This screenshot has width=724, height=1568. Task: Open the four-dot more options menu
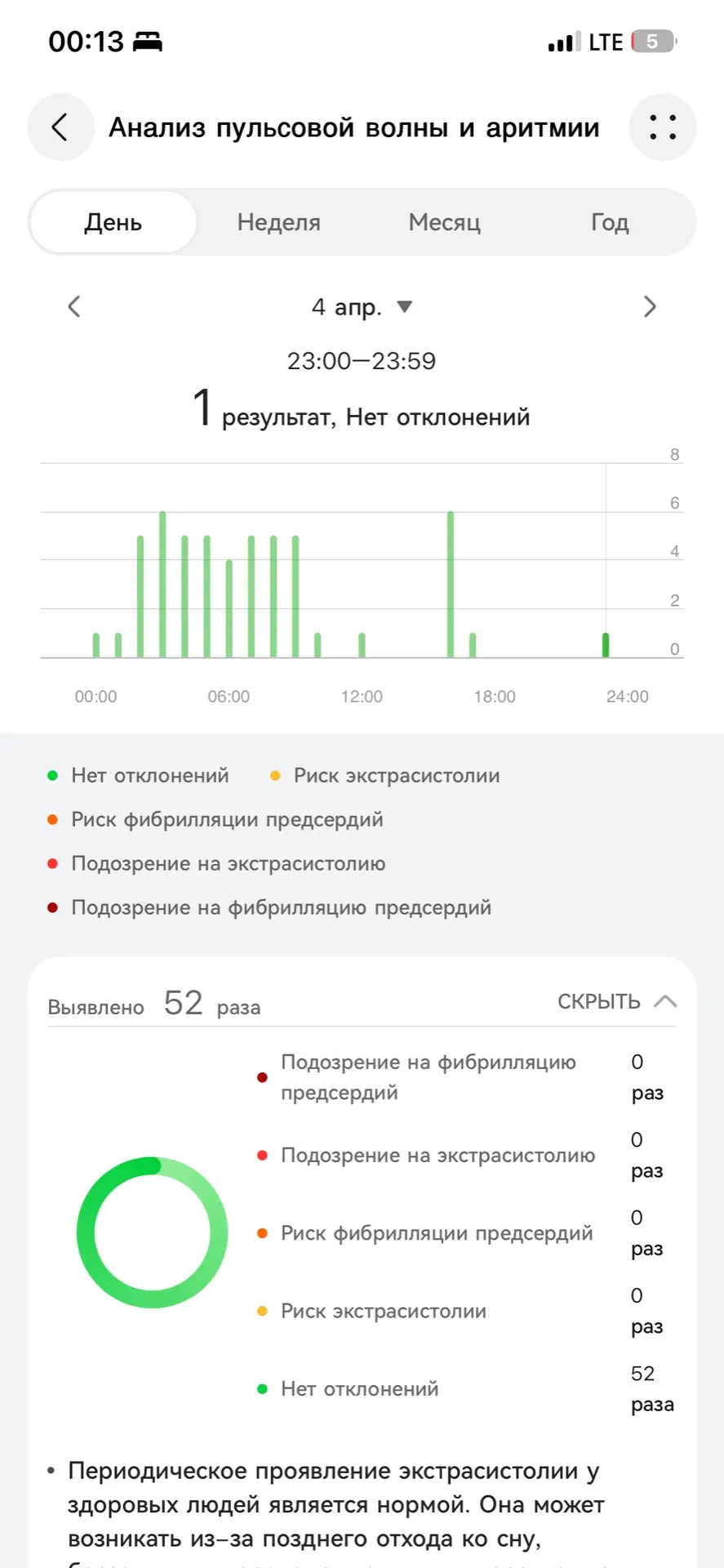(x=662, y=127)
